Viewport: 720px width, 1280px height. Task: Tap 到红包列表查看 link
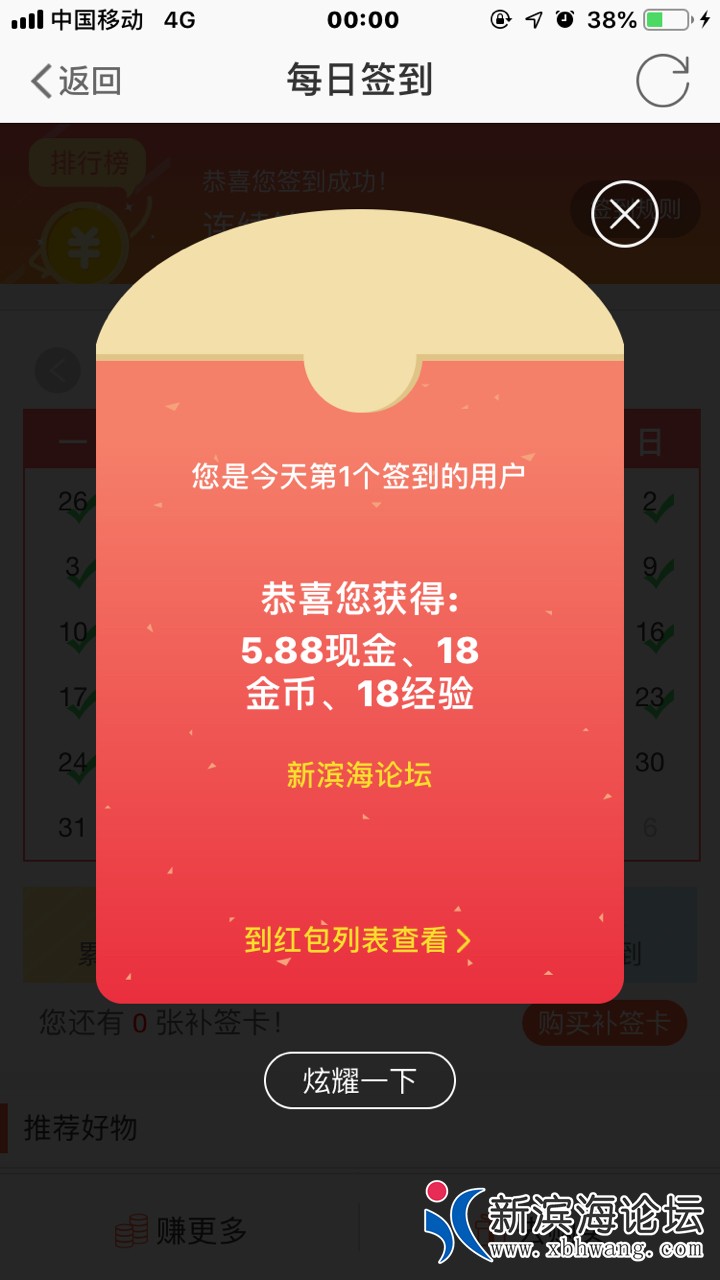click(x=357, y=941)
